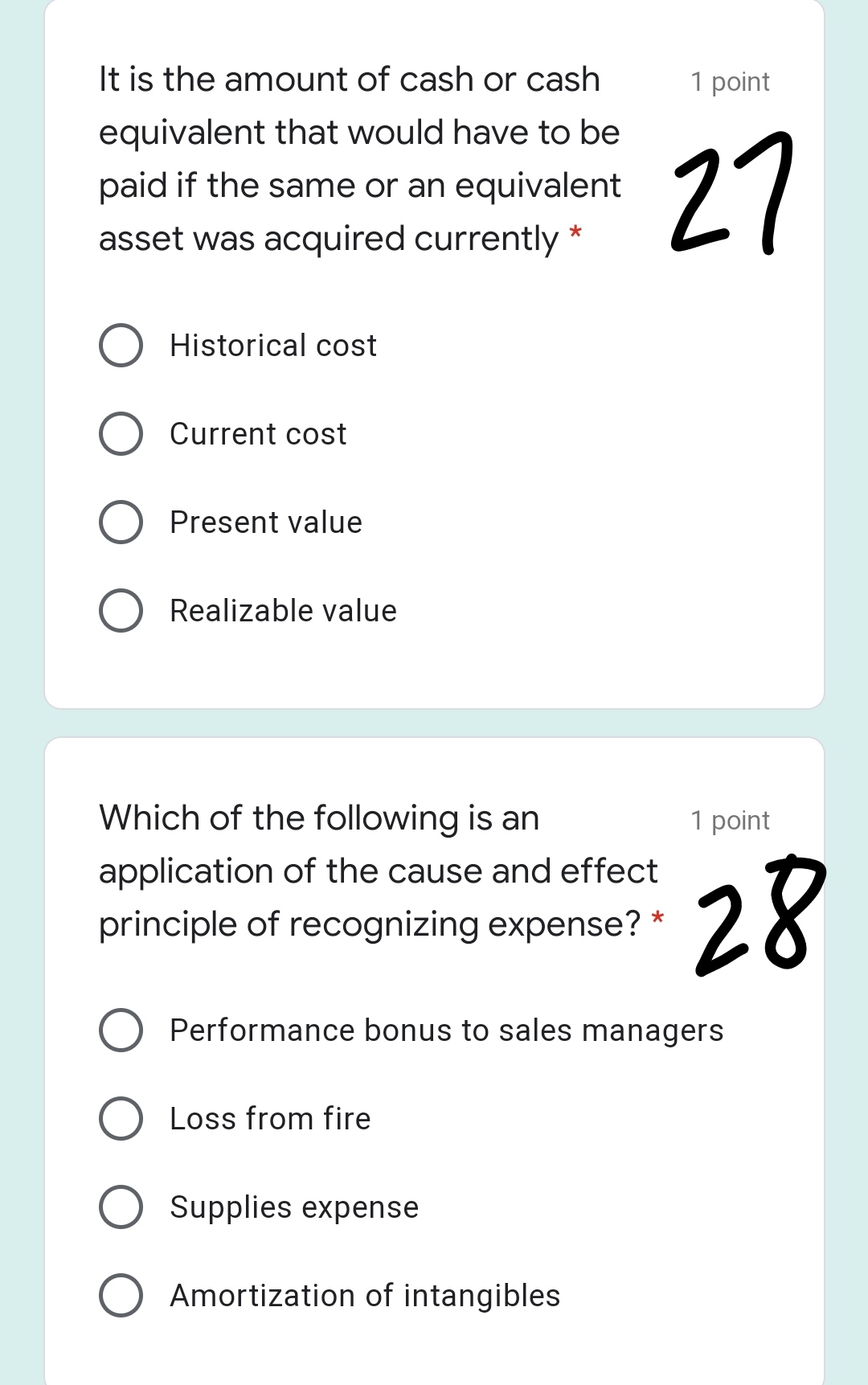Image resolution: width=868 pixels, height=1385 pixels.
Task: Tap the Supplies expense radio button
Action: [x=121, y=1207]
